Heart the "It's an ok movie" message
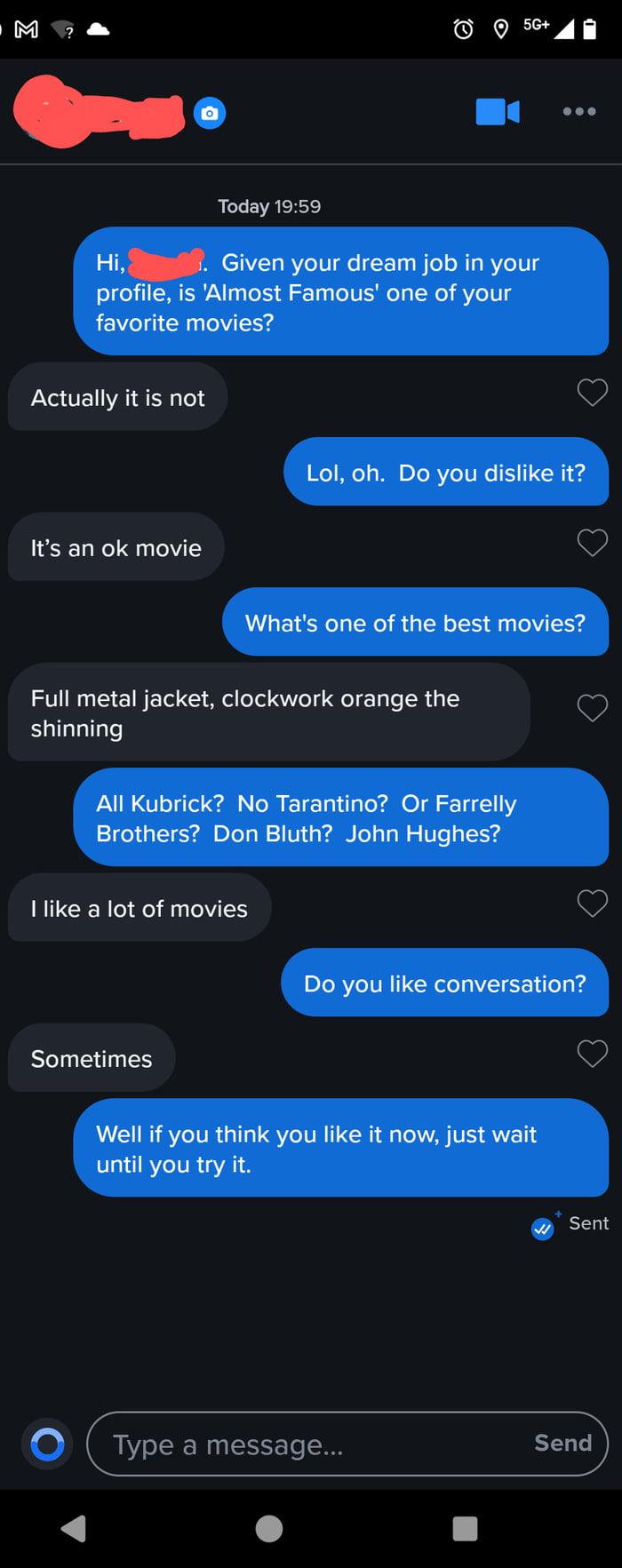 [593, 542]
